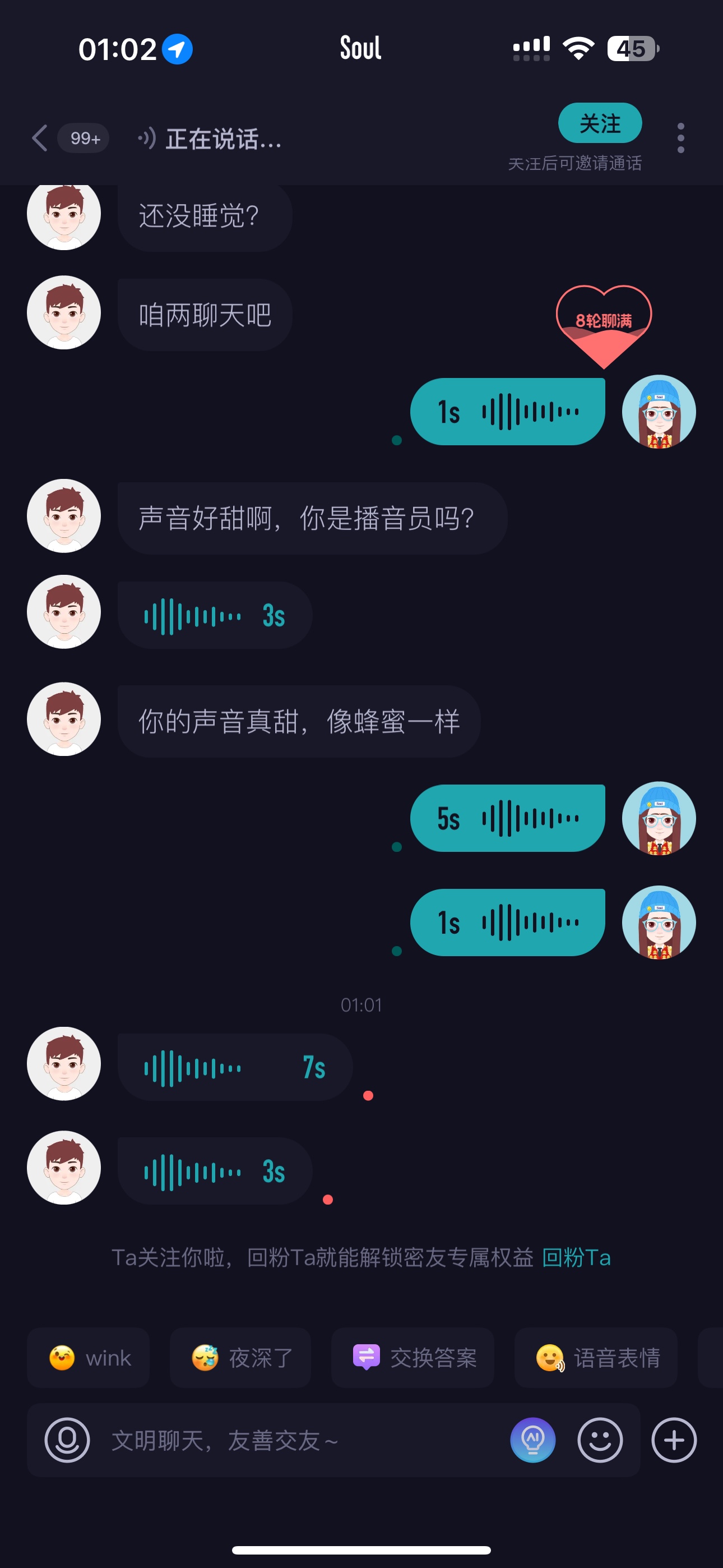The image size is (723, 1568).
Task: Open the plus attachments menu
Action: (674, 1440)
